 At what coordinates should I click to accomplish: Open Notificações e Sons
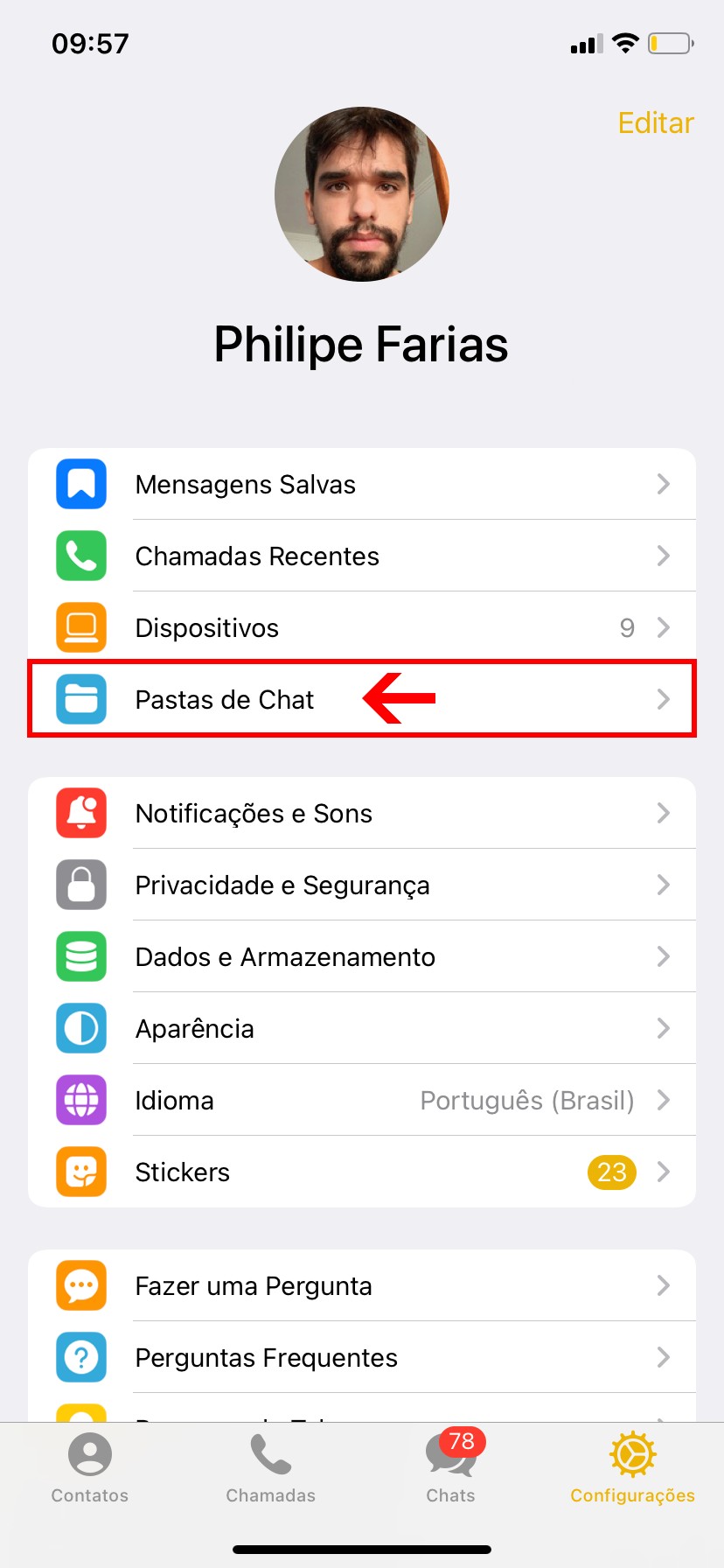[362, 813]
